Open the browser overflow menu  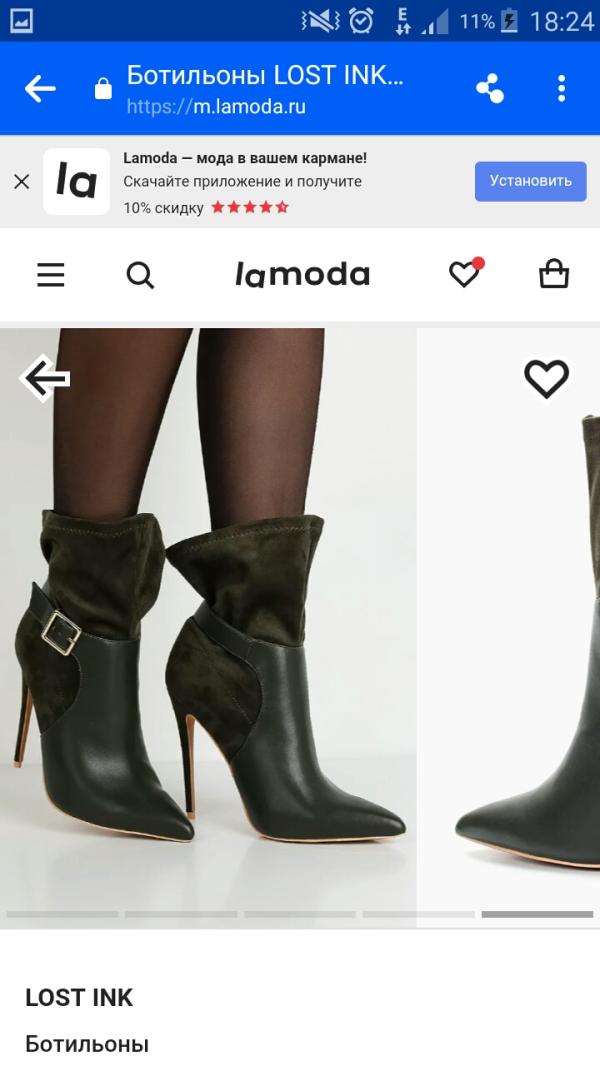tap(563, 90)
